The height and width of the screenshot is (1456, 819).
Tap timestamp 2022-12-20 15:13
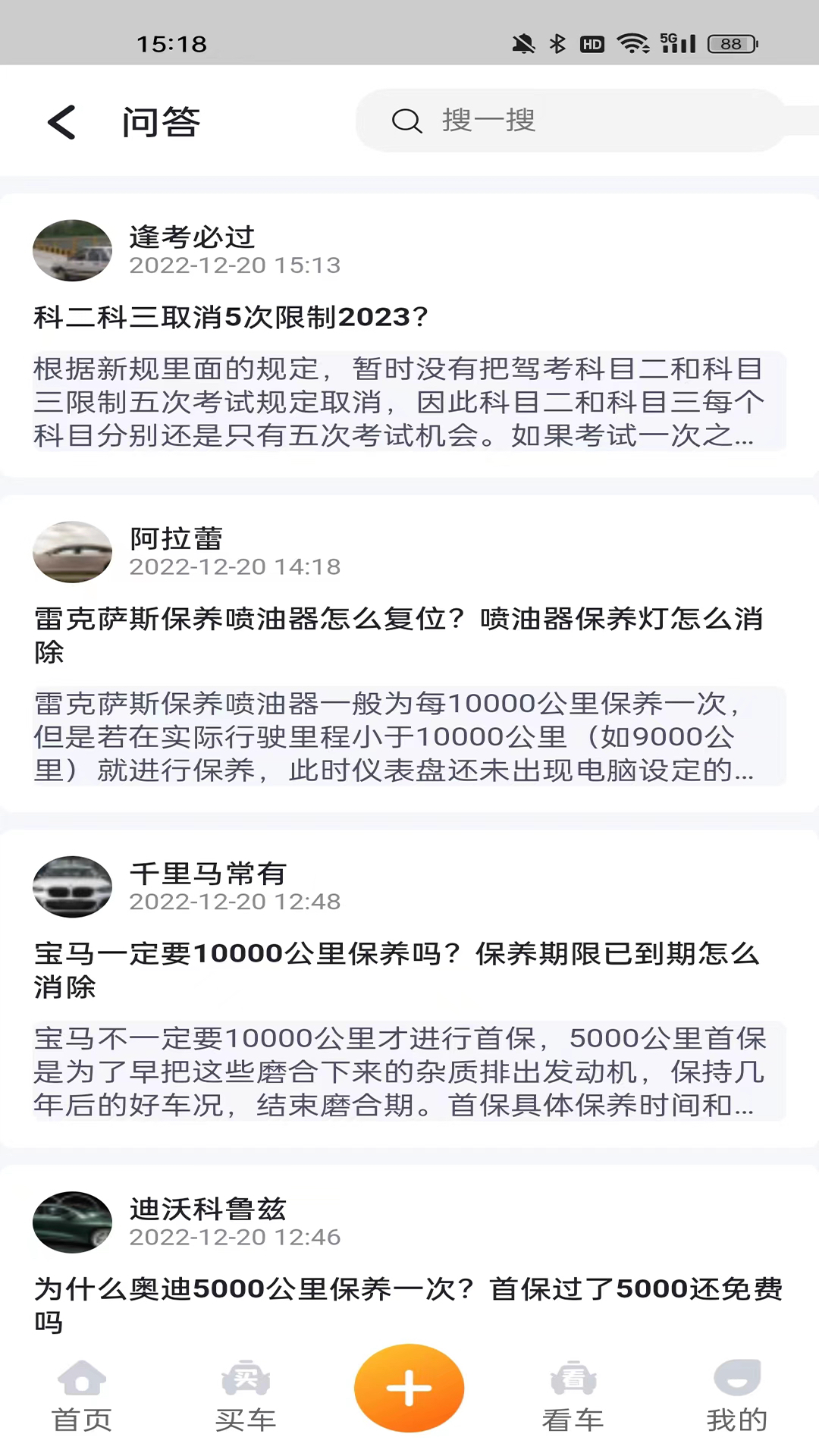tap(235, 265)
